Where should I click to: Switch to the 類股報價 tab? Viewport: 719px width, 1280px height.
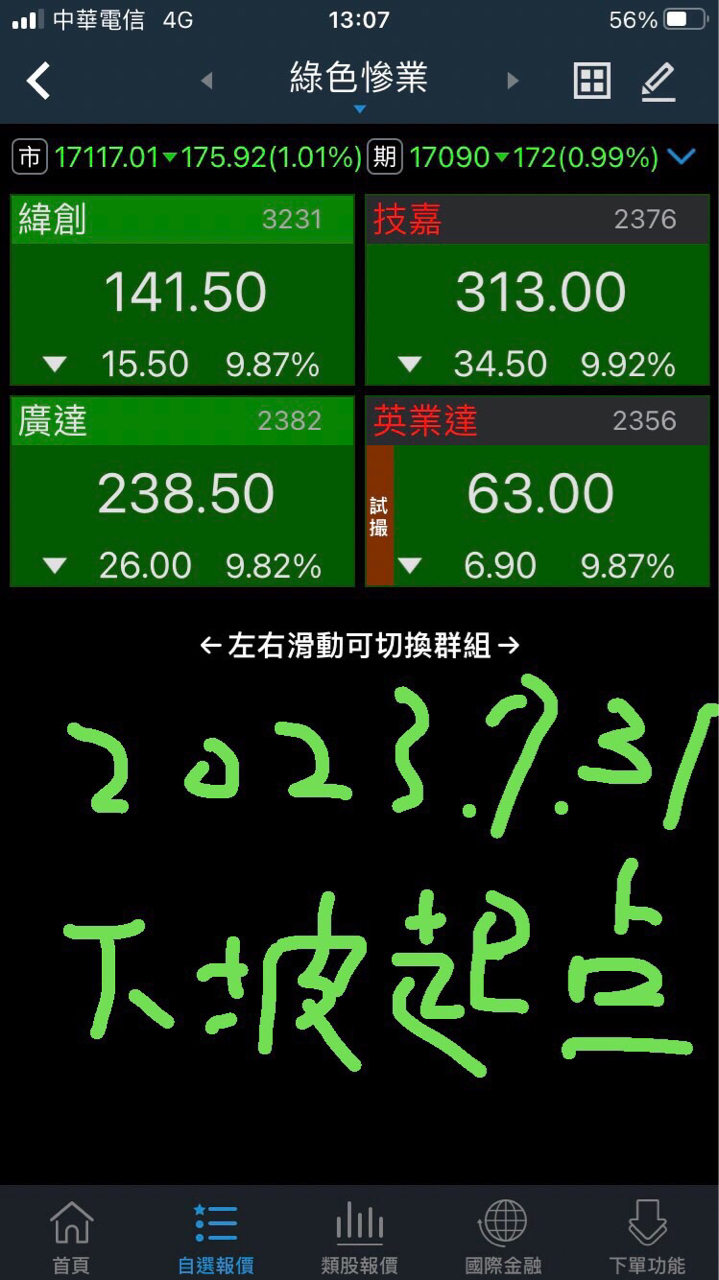click(x=359, y=1237)
